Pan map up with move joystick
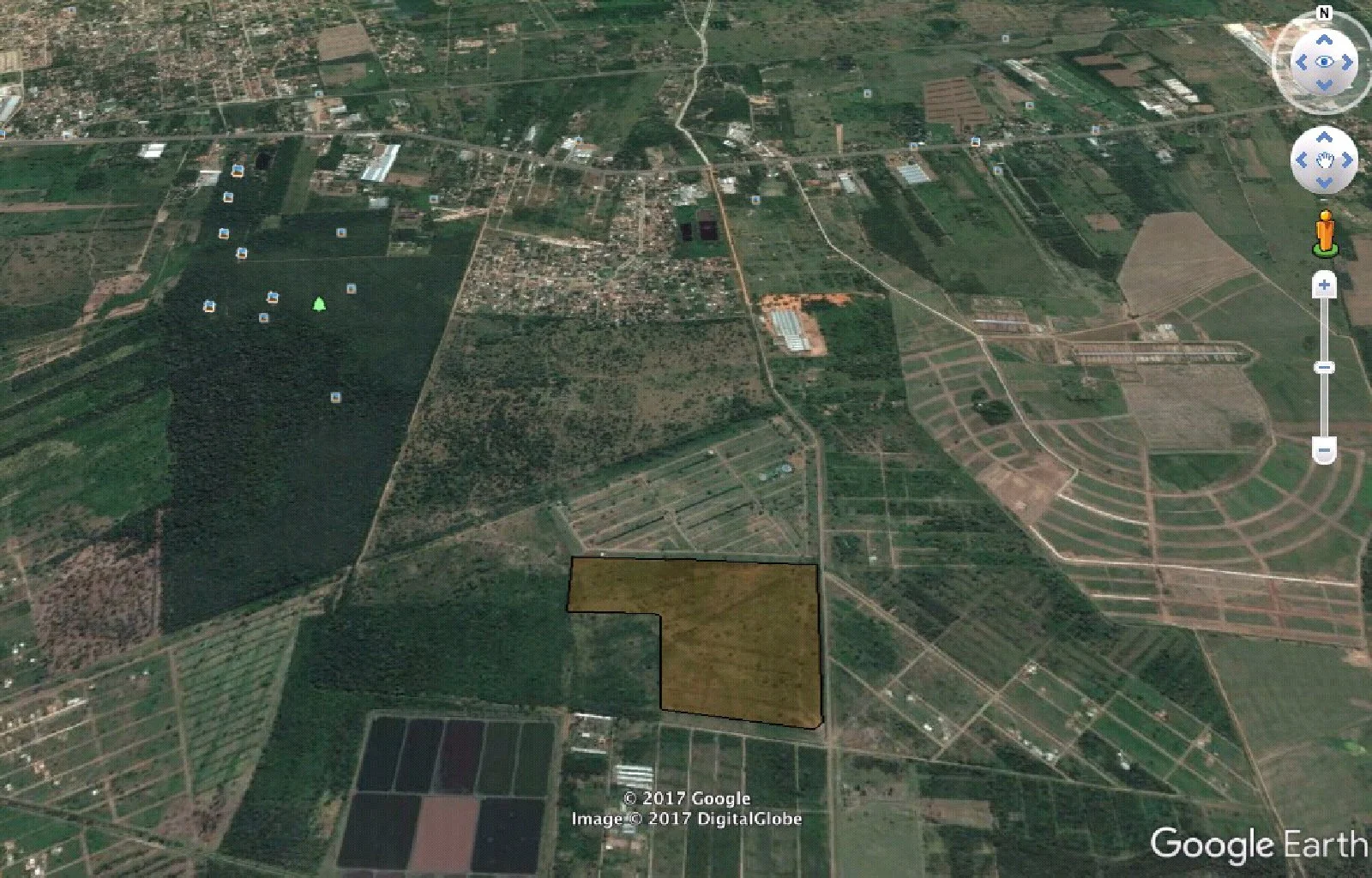The height and width of the screenshot is (878, 1372). [1325, 137]
